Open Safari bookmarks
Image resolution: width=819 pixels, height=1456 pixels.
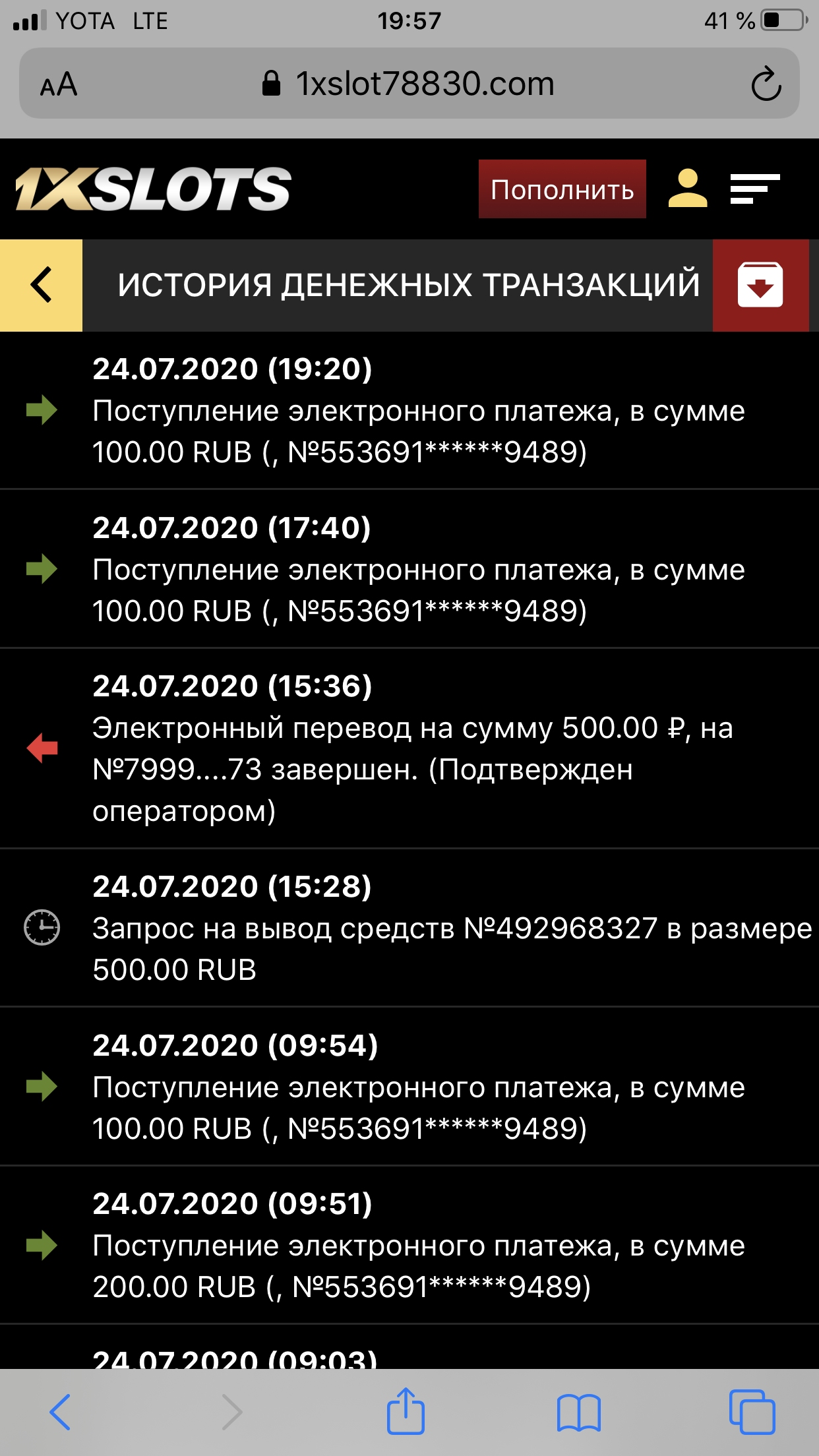tap(578, 1412)
